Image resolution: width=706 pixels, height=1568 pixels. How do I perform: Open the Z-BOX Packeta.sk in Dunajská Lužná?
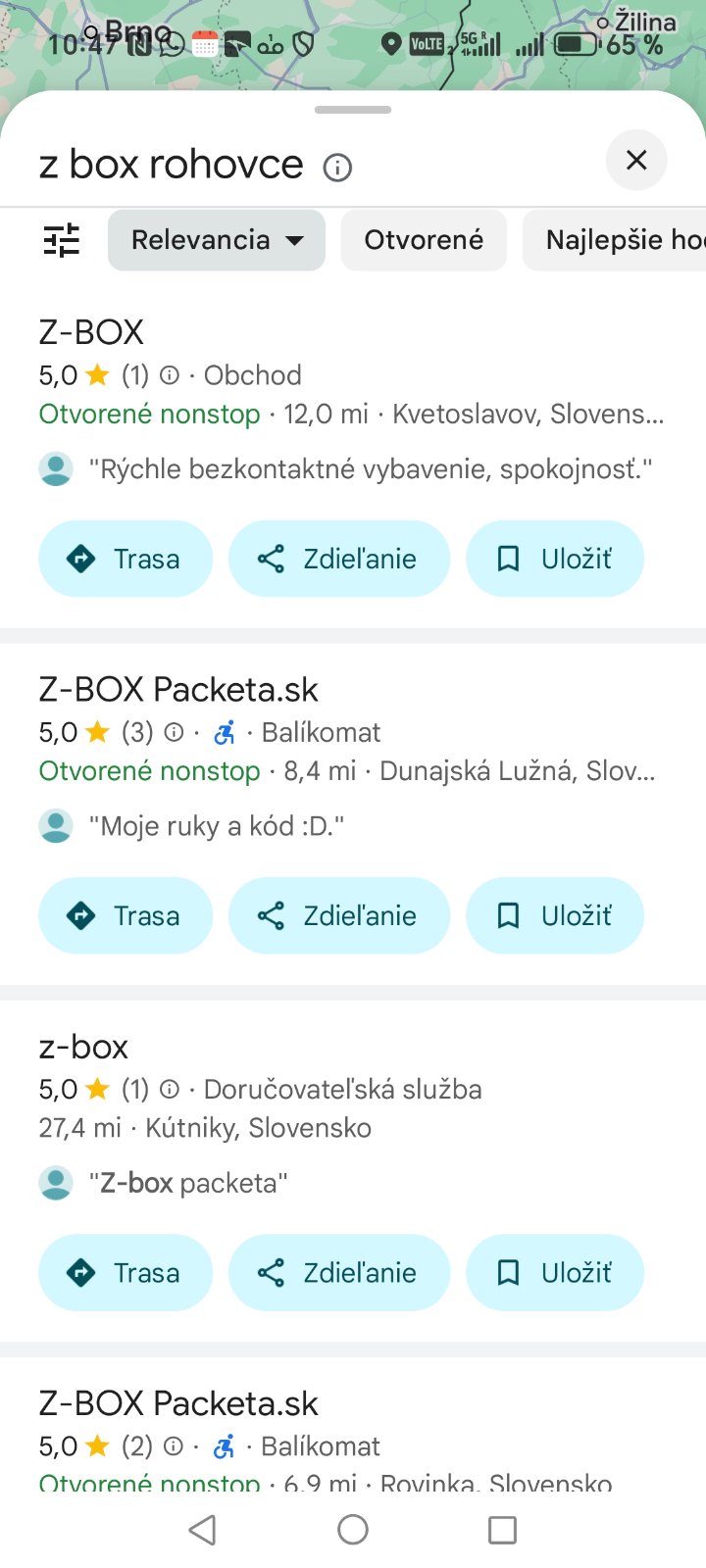tap(178, 690)
